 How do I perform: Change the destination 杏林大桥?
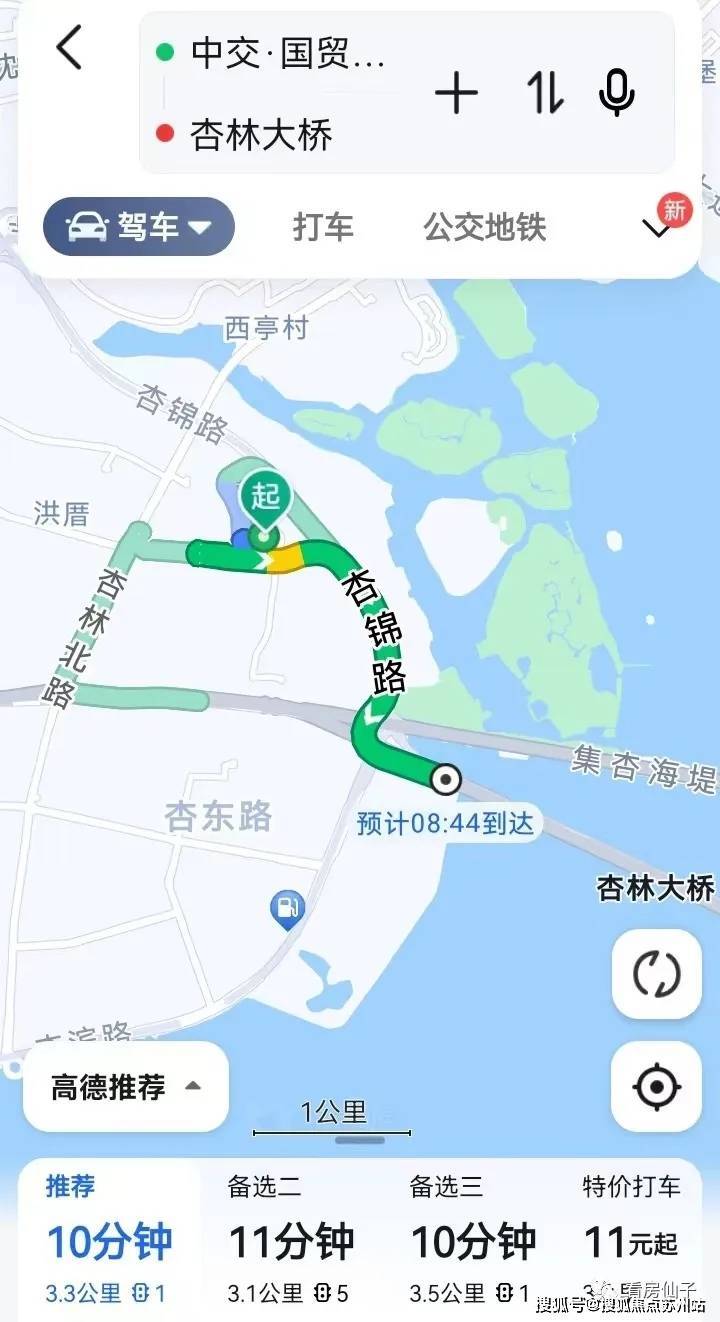click(262, 135)
